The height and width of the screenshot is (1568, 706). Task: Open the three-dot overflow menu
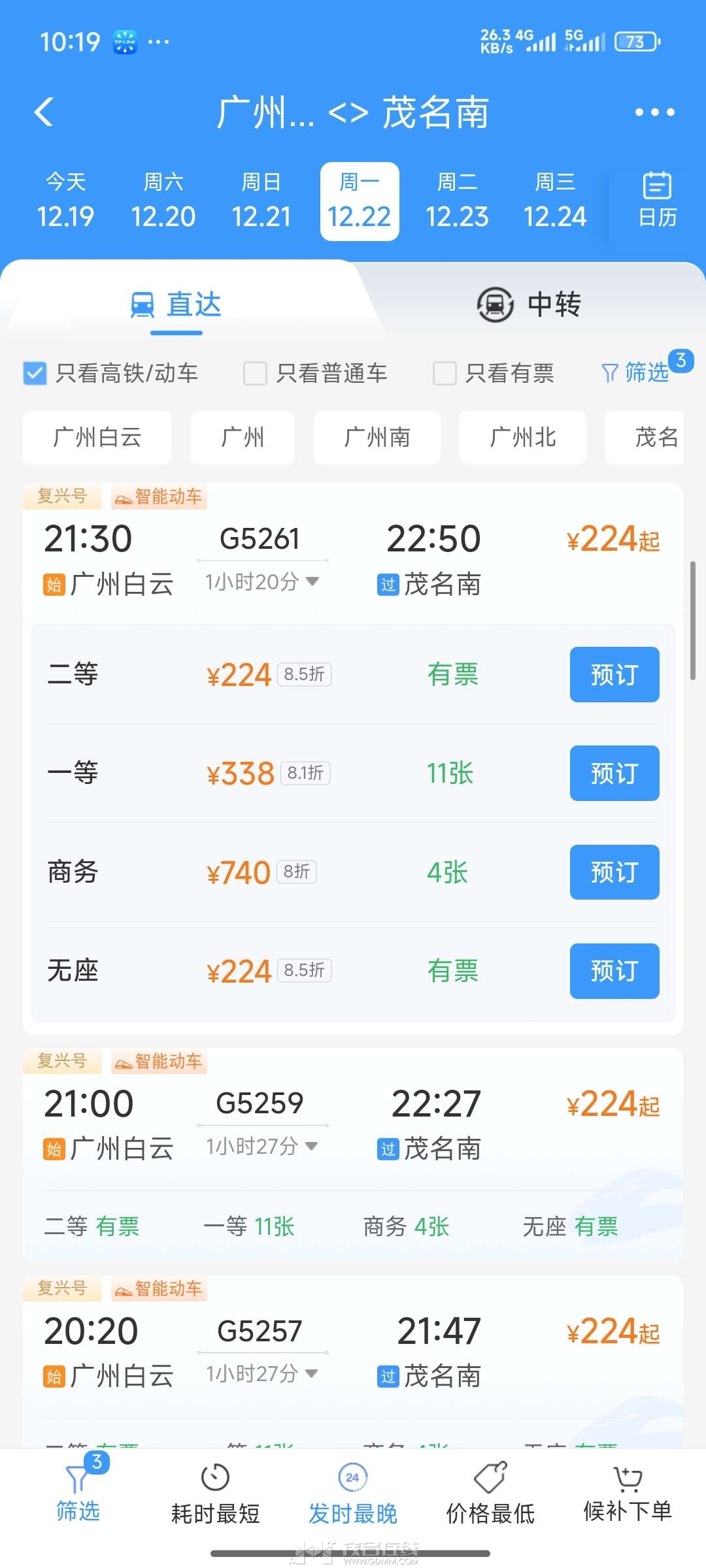coord(654,112)
